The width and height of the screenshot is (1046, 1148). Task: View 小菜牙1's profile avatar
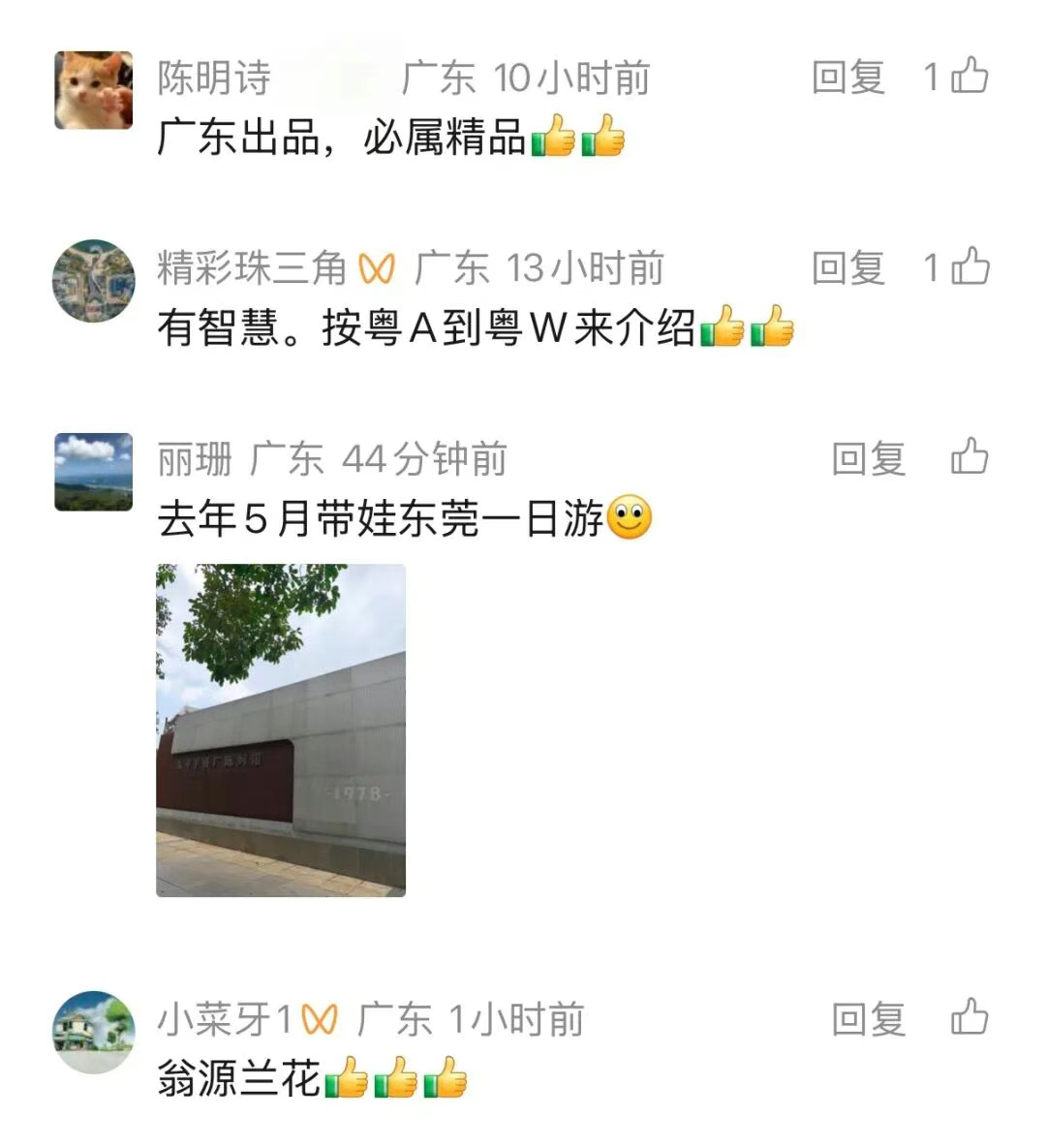coord(93,1032)
